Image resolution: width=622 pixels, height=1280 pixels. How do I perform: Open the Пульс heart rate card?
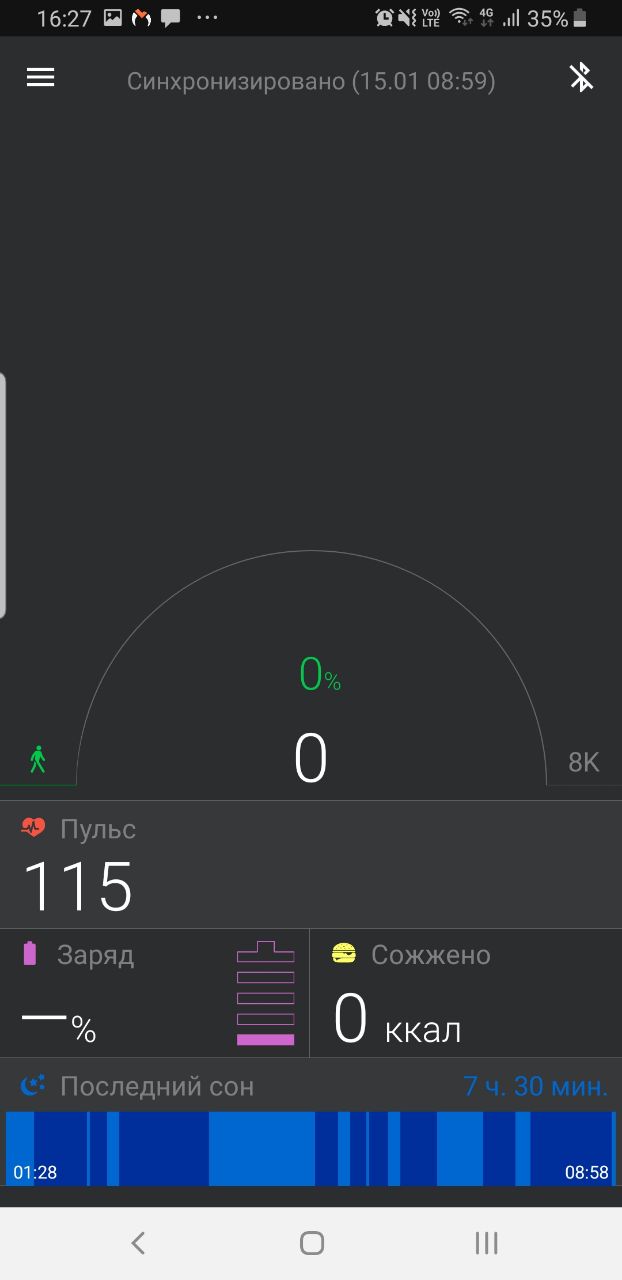[311, 864]
